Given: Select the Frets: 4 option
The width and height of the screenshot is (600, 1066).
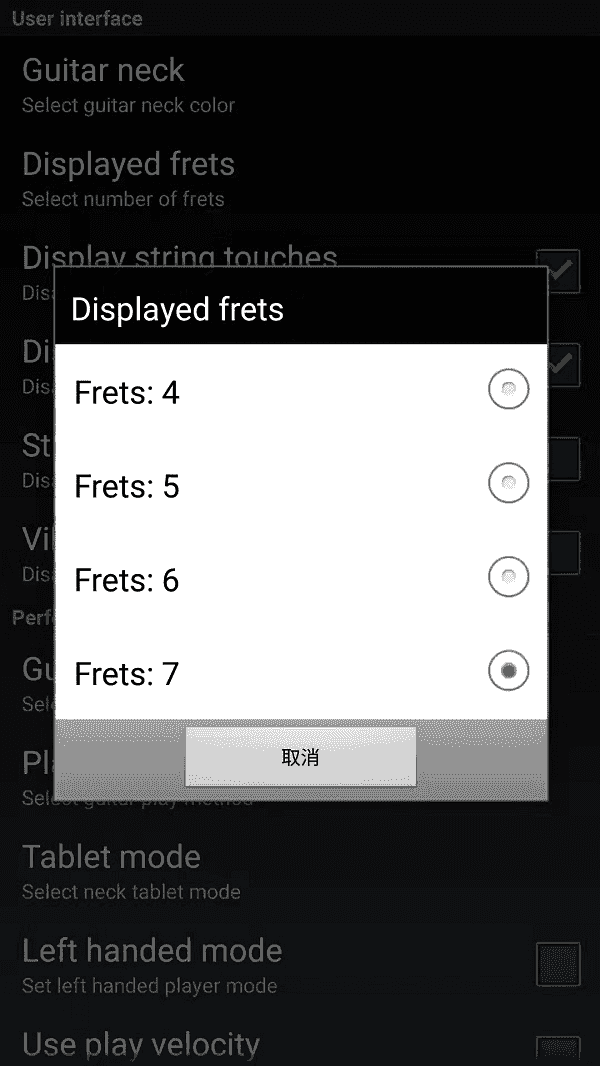Looking at the screenshot, I should (301, 391).
